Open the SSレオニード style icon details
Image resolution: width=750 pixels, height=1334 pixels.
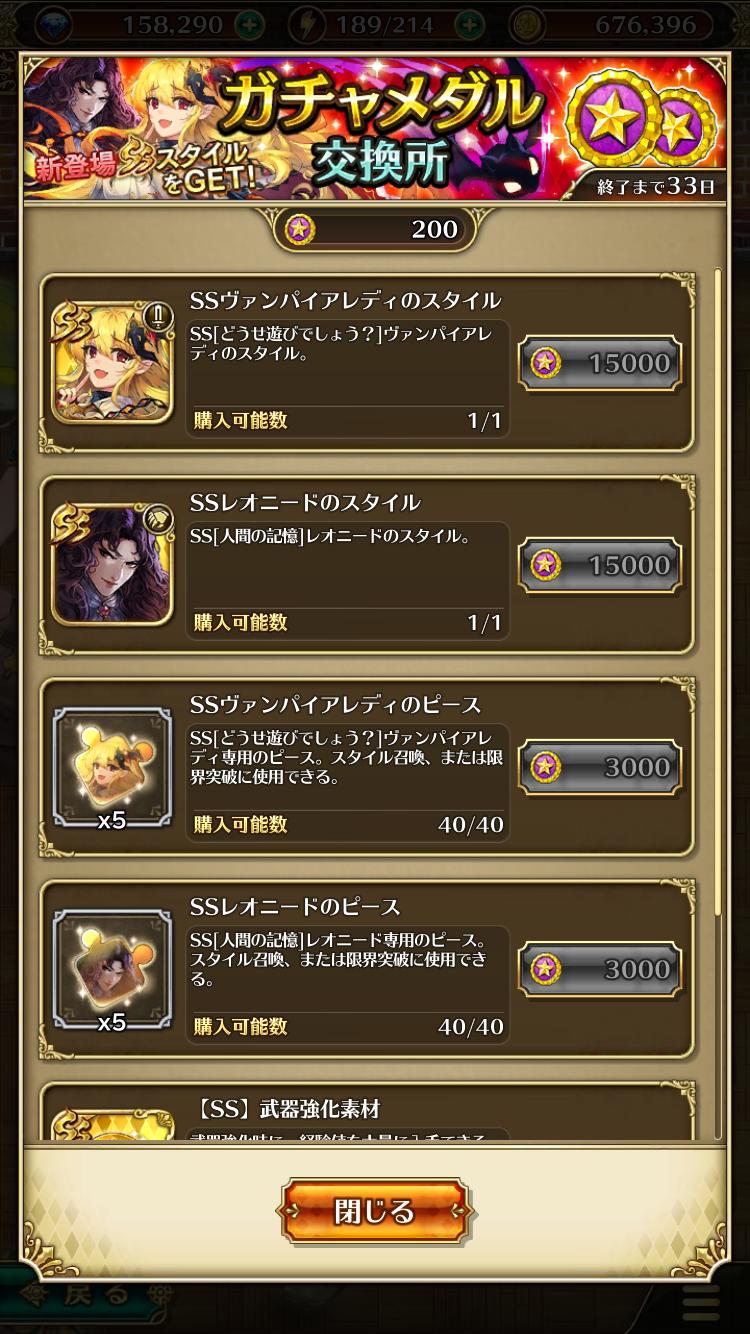pos(112,565)
